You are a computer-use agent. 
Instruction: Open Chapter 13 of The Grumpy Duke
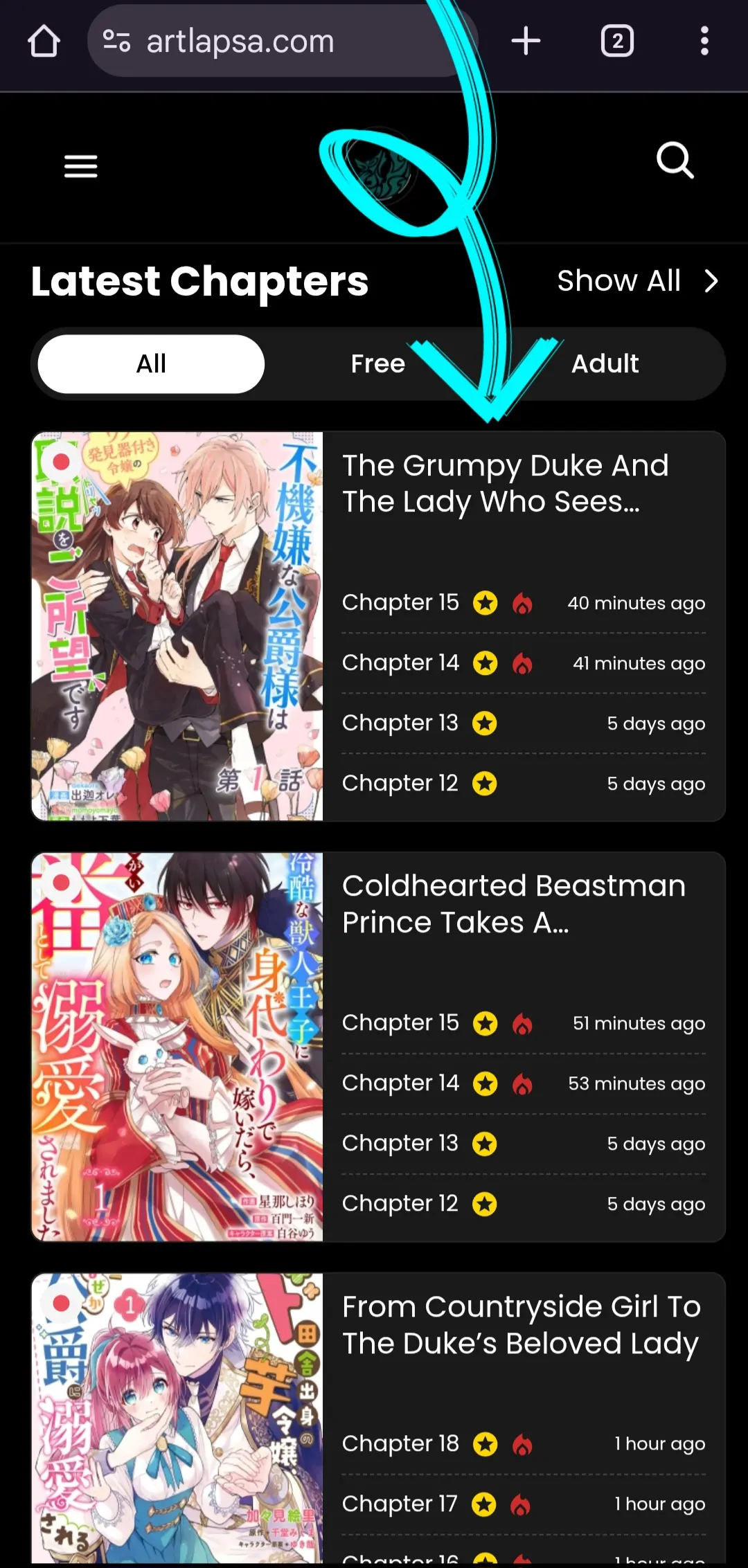click(x=400, y=723)
